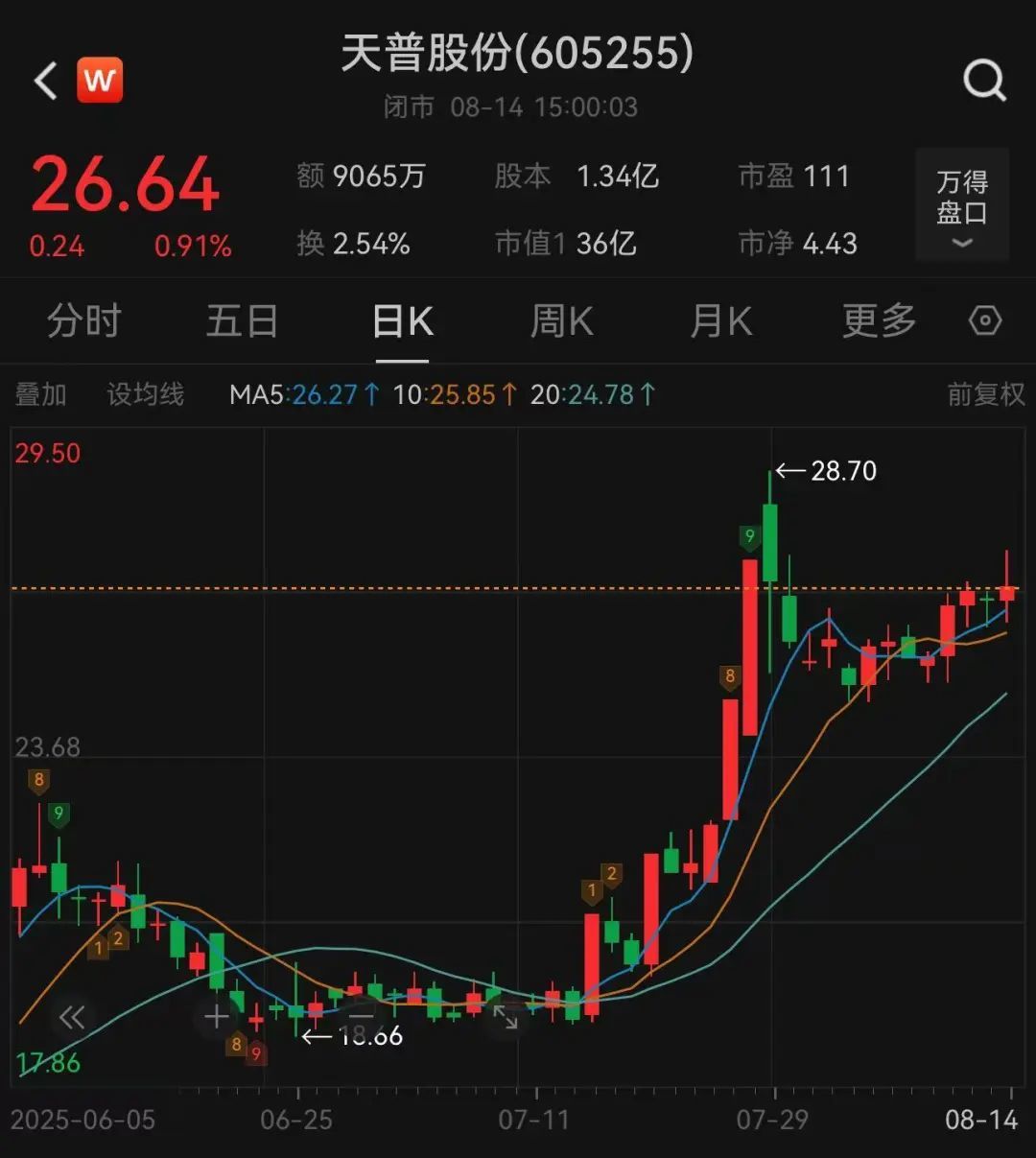Tap 叠加 to overlay another stock
This screenshot has width=1036, height=1158.
pyautogui.click(x=41, y=394)
